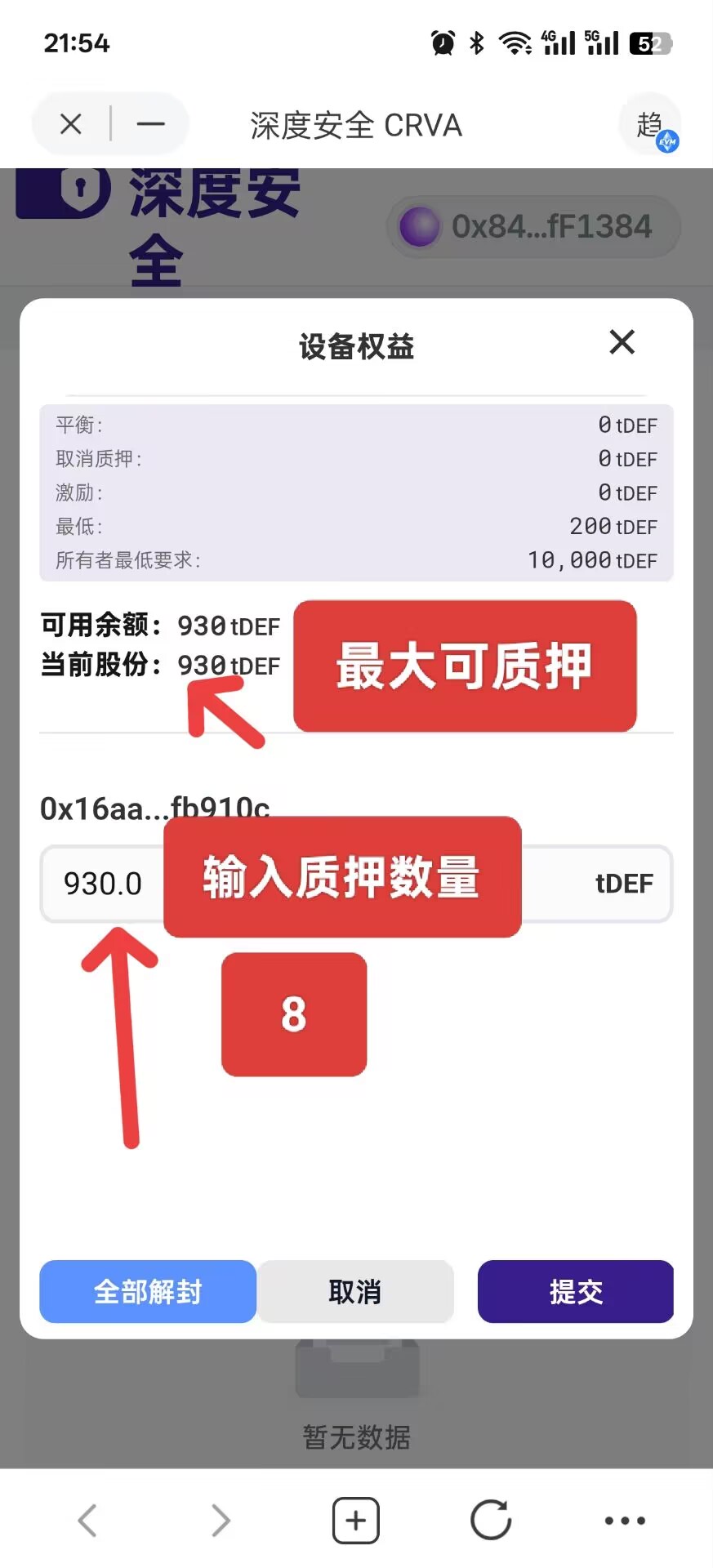Go back in the browser toolbar
This screenshot has width=713, height=1568.
coord(87,1520)
